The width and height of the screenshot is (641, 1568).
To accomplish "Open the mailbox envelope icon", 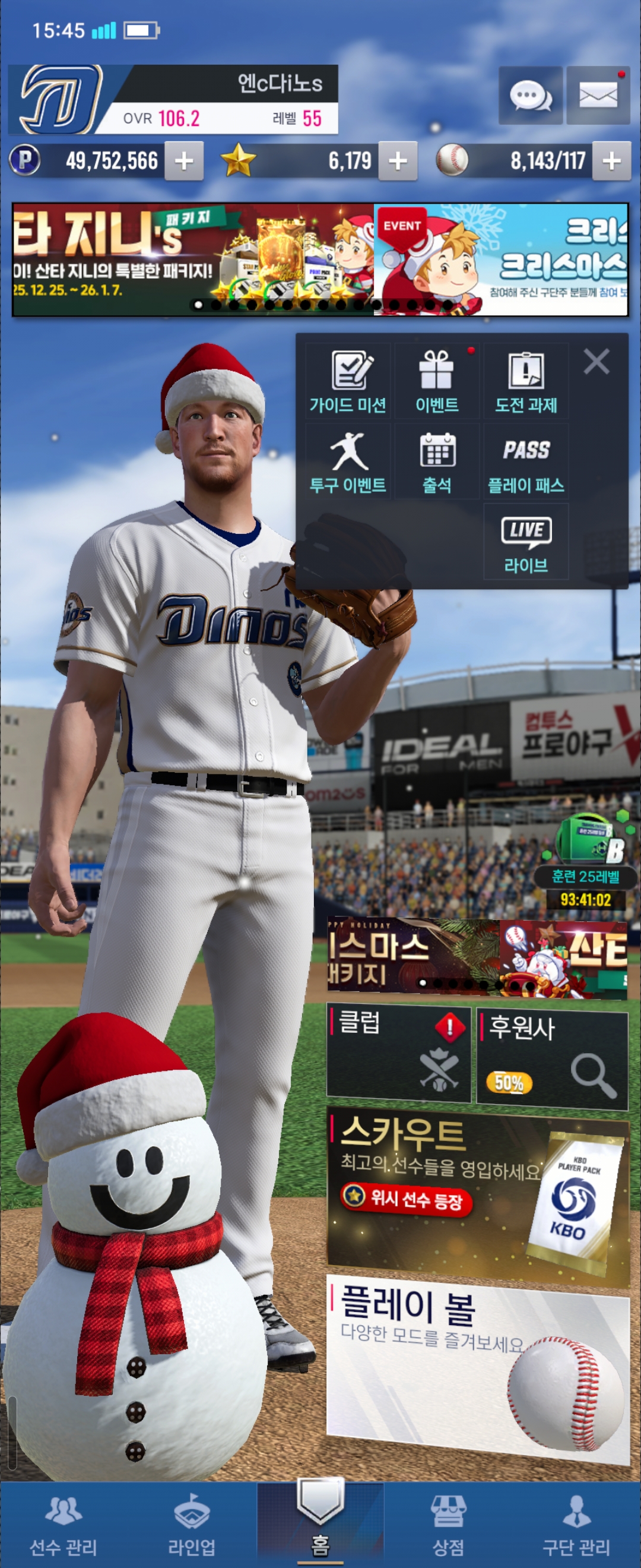I will coord(598,96).
